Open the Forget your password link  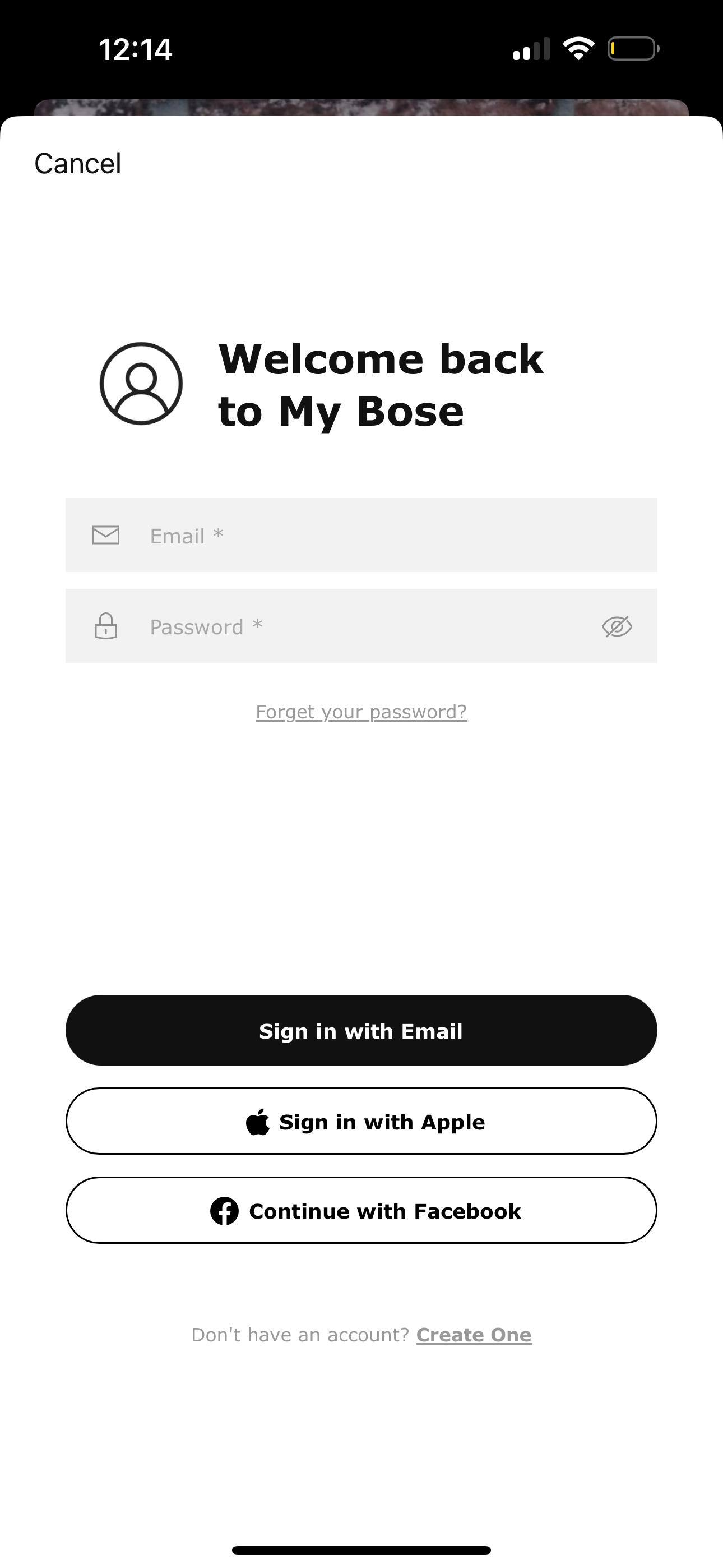361,711
